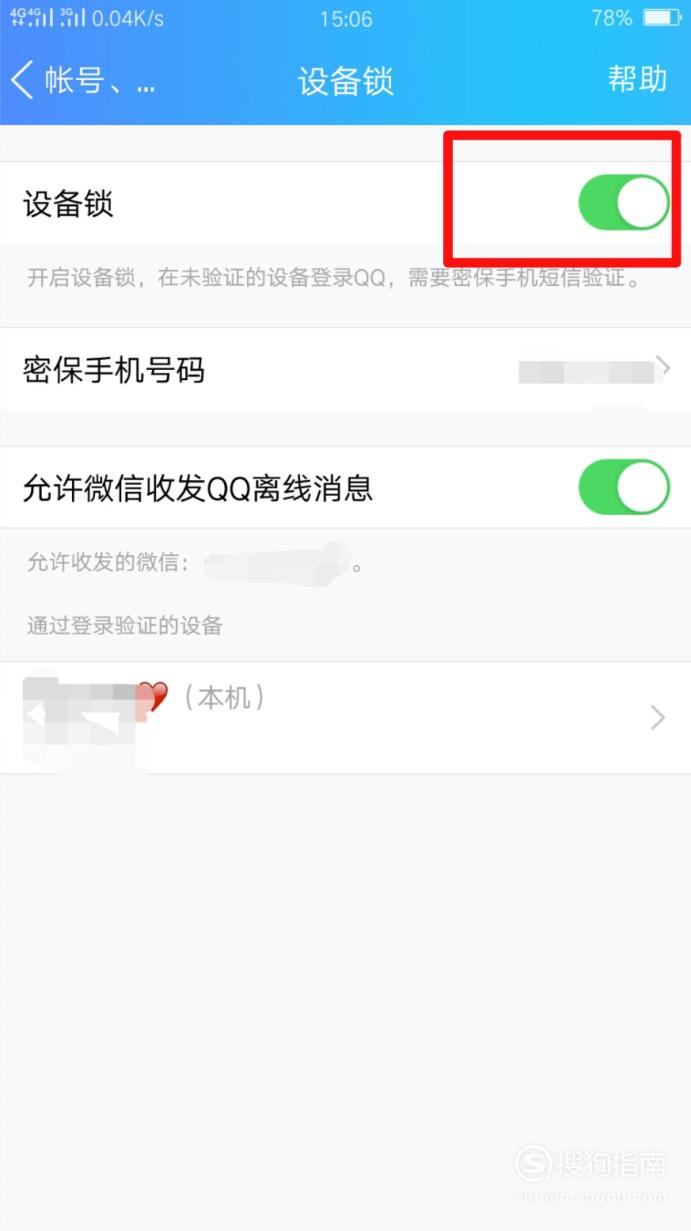
Task: Disable 允许微信收发QQ离线消息 toggle
Action: coord(624,488)
